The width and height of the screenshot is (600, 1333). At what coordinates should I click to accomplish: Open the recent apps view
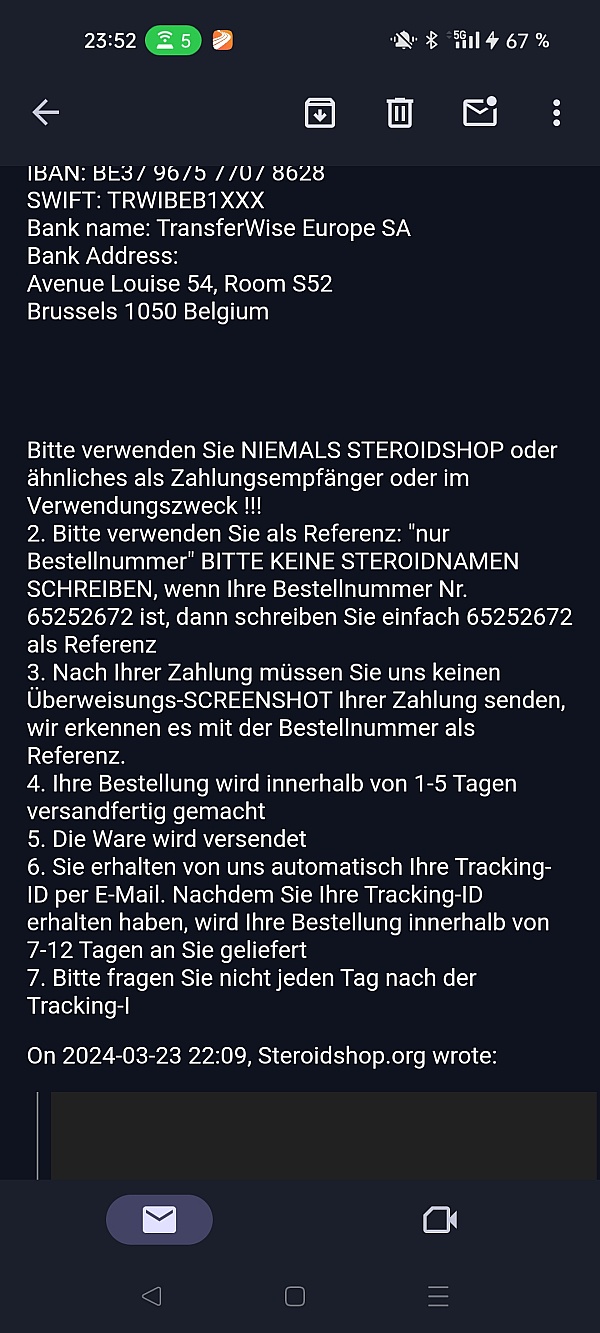(438, 1297)
